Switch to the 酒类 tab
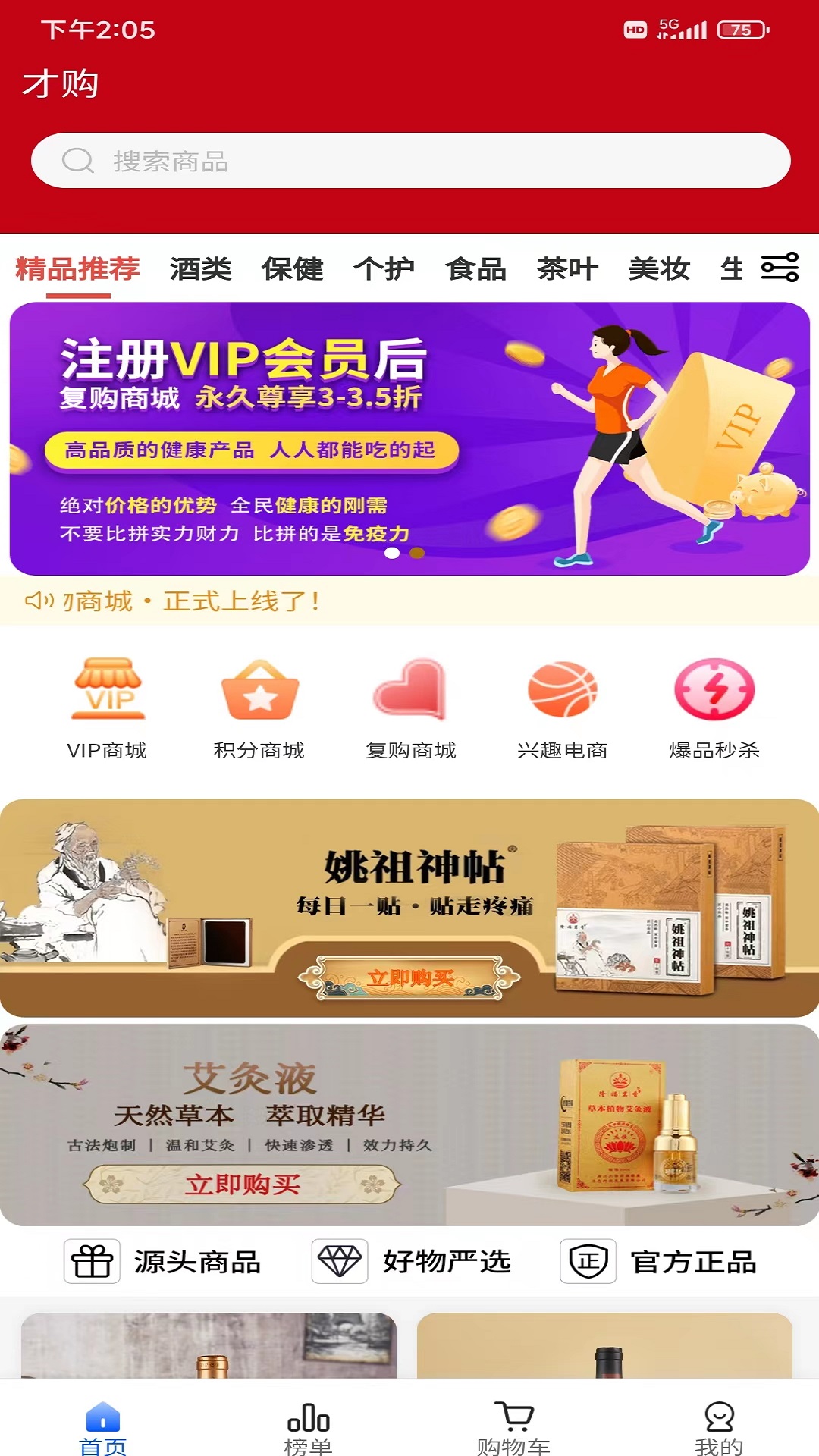Image resolution: width=819 pixels, height=1456 pixels. click(x=200, y=268)
